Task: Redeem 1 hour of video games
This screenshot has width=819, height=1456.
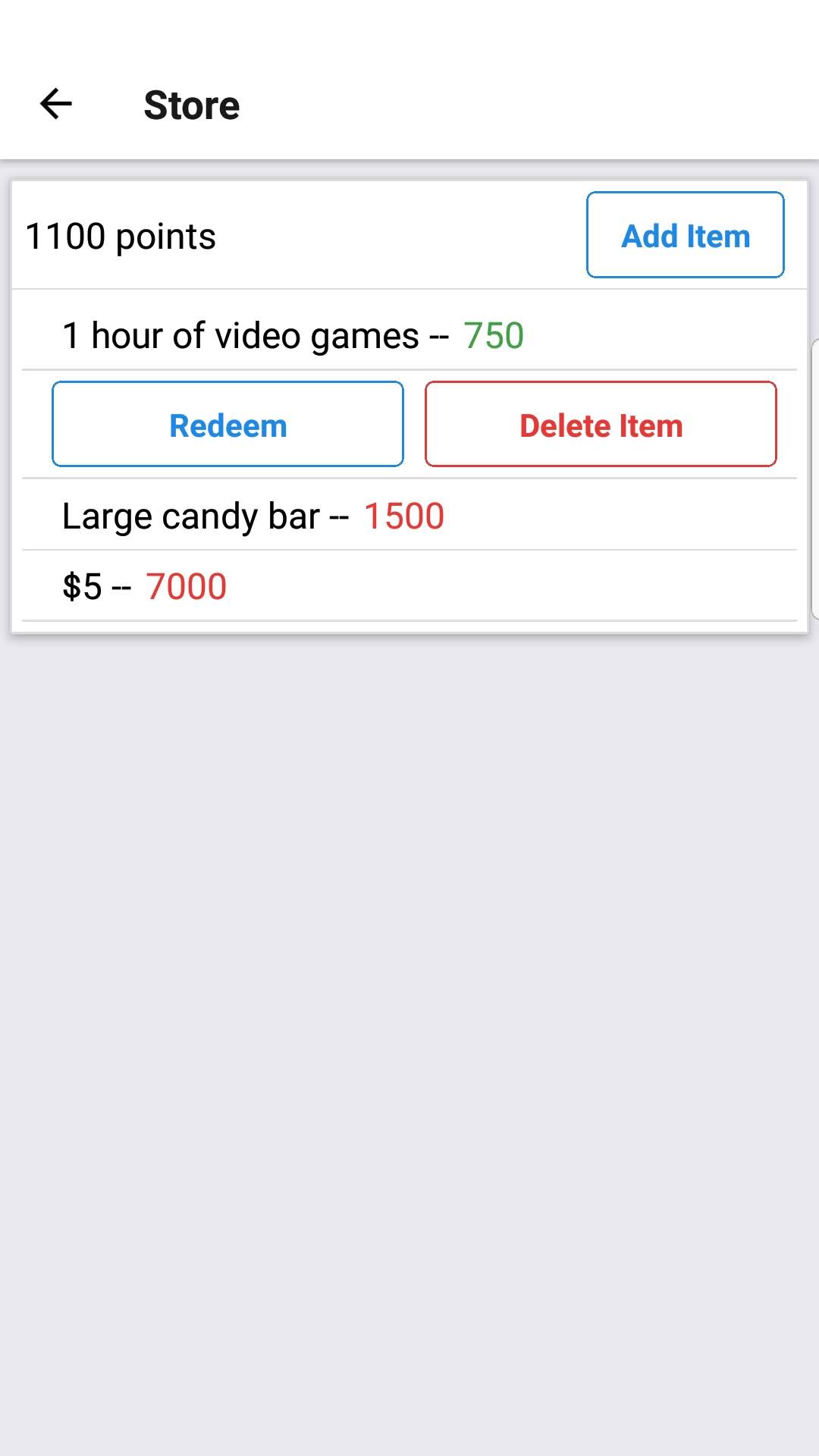Action: 227,424
